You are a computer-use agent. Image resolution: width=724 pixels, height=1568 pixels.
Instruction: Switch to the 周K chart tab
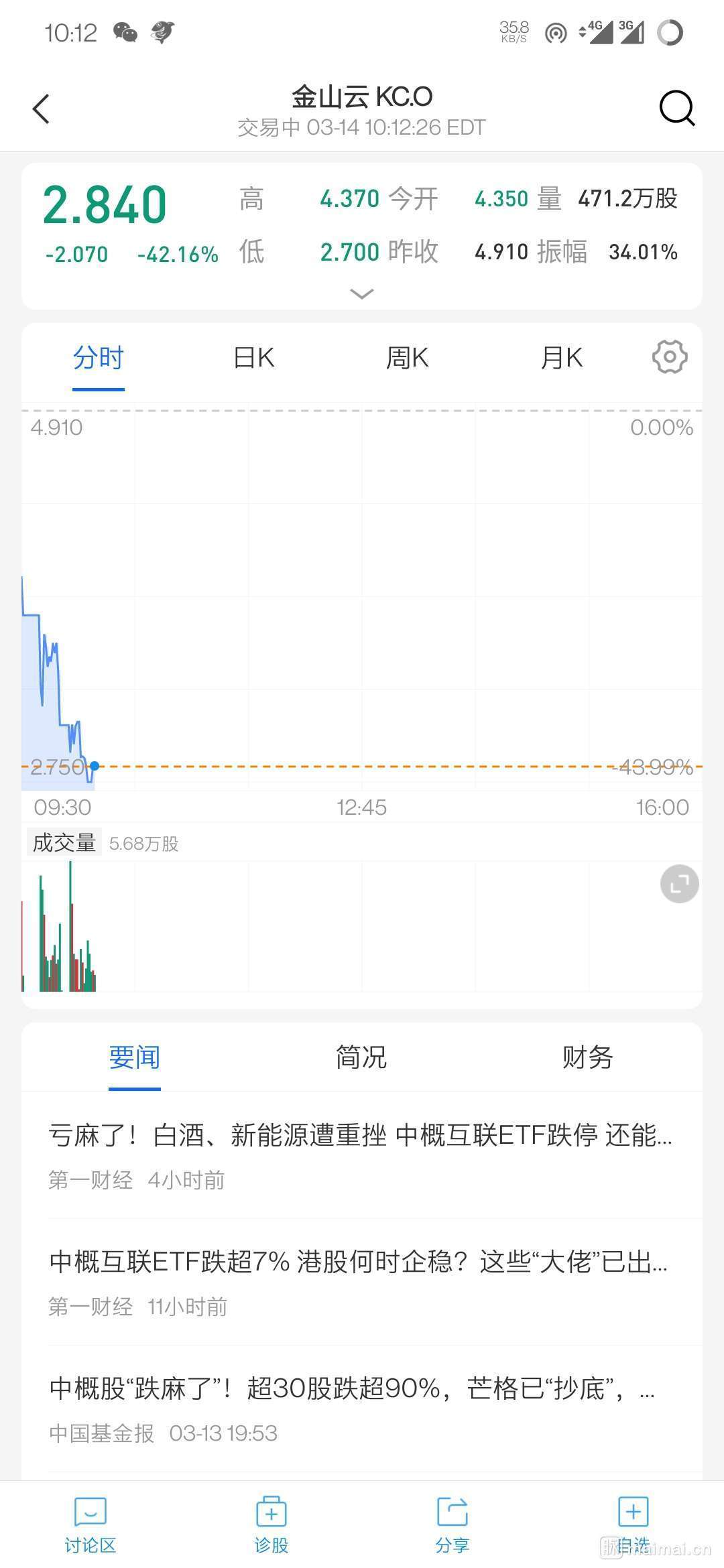(x=408, y=358)
